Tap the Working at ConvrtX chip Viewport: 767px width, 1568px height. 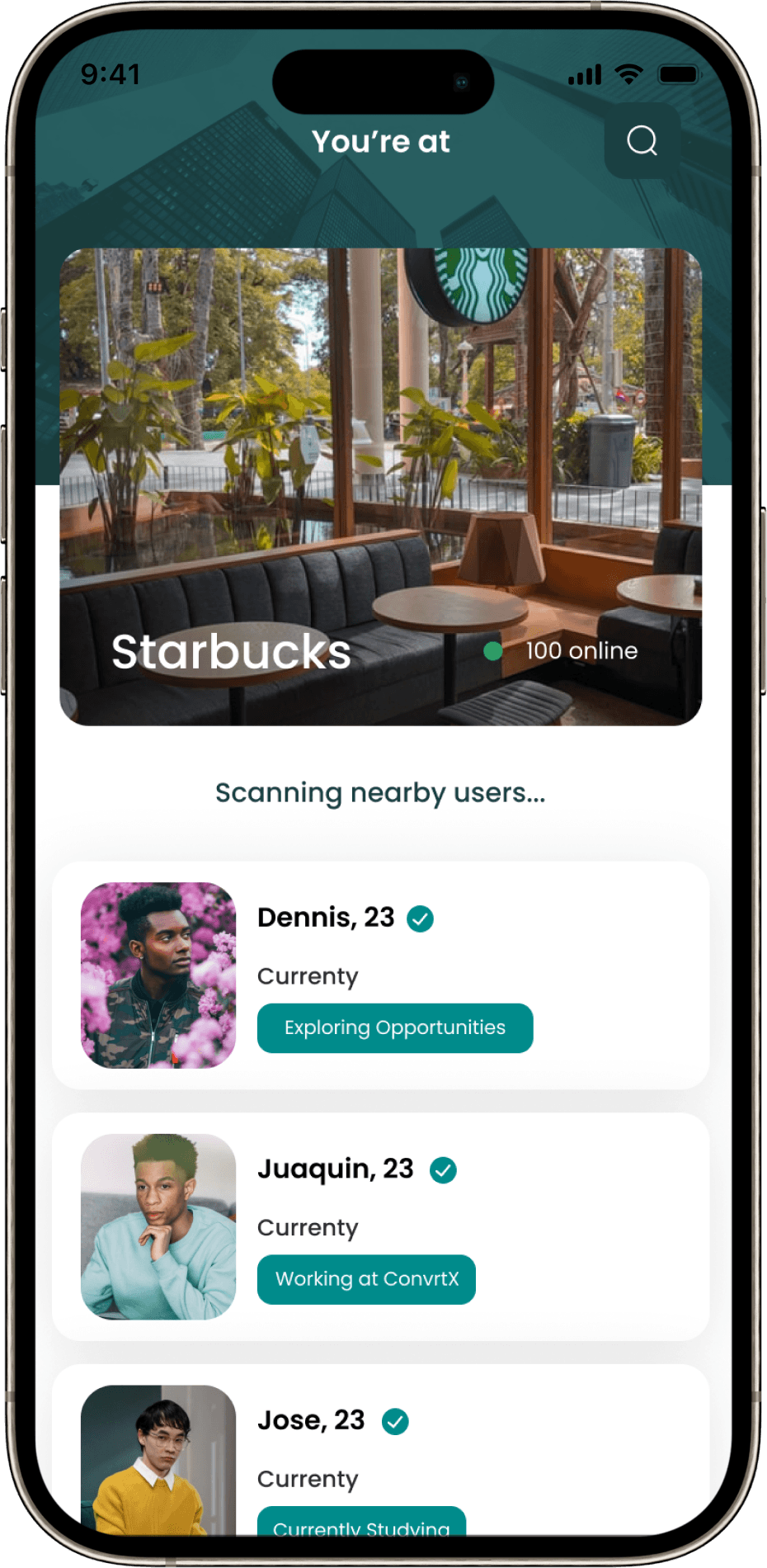[x=366, y=1280]
